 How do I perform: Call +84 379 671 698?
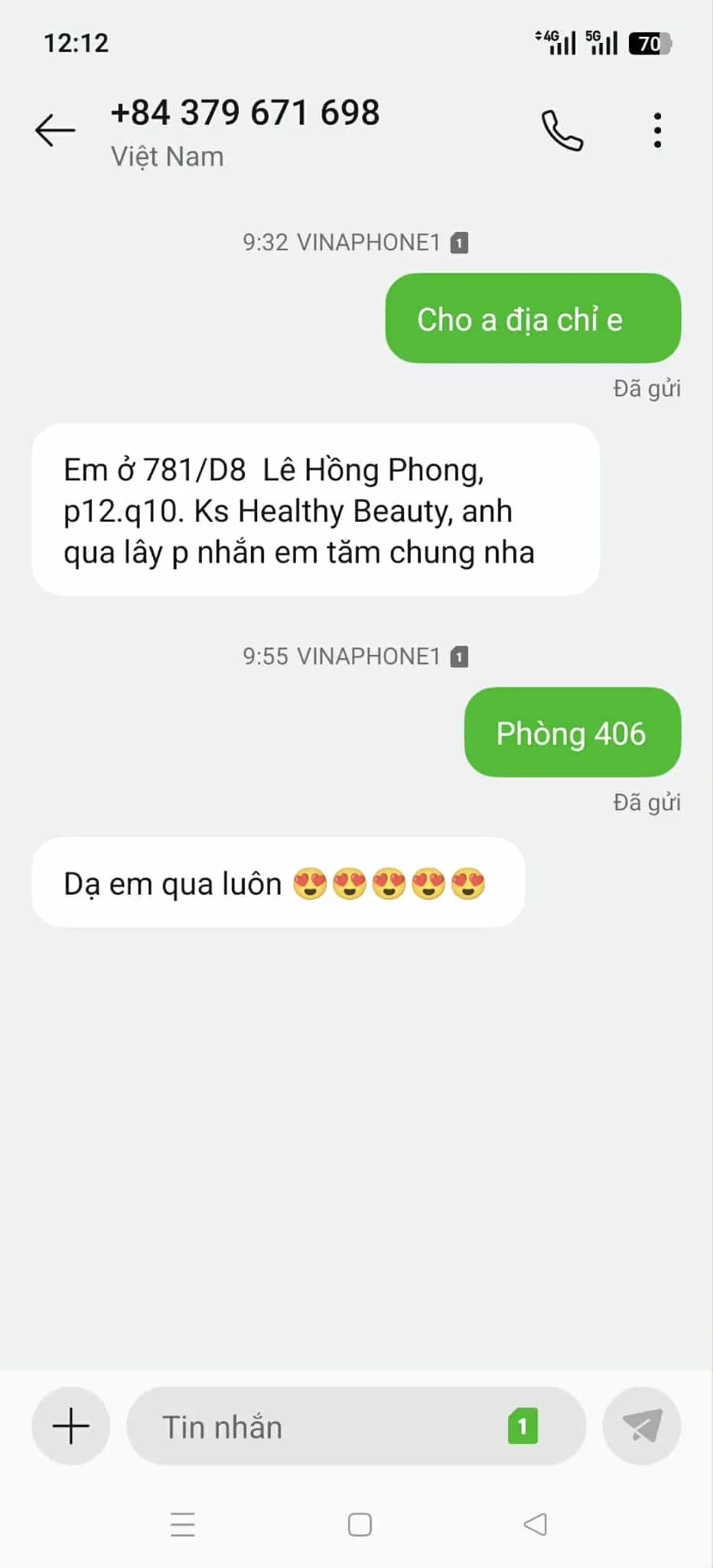pos(562,131)
